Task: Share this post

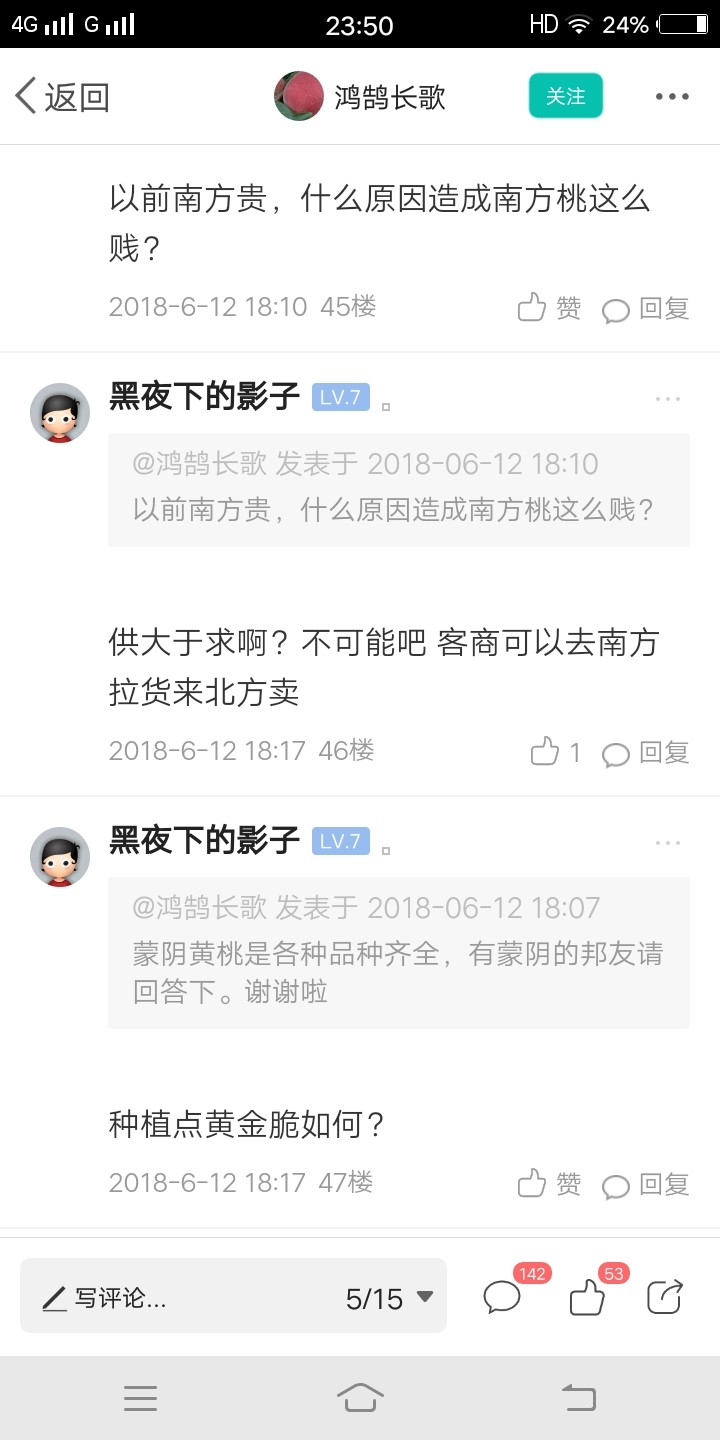Action: pyautogui.click(x=665, y=1297)
